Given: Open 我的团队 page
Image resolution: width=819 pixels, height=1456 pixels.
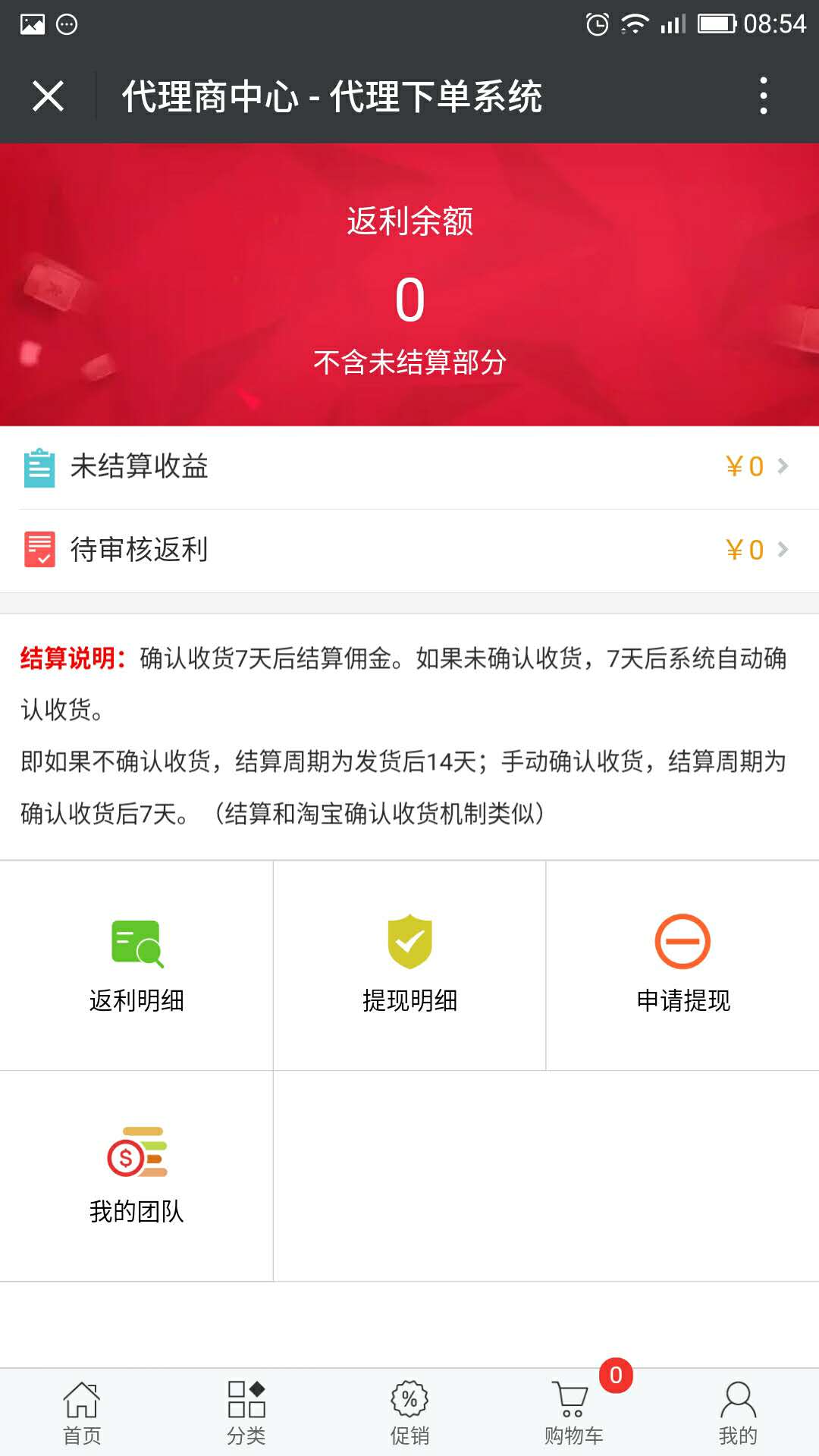Looking at the screenshot, I should 136,1175.
